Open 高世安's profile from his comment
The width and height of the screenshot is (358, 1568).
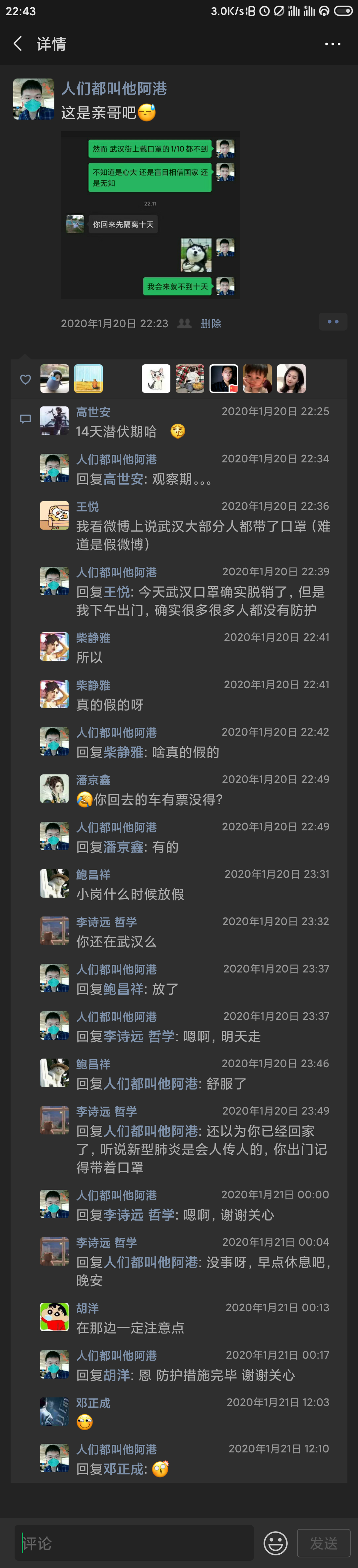coord(92,412)
